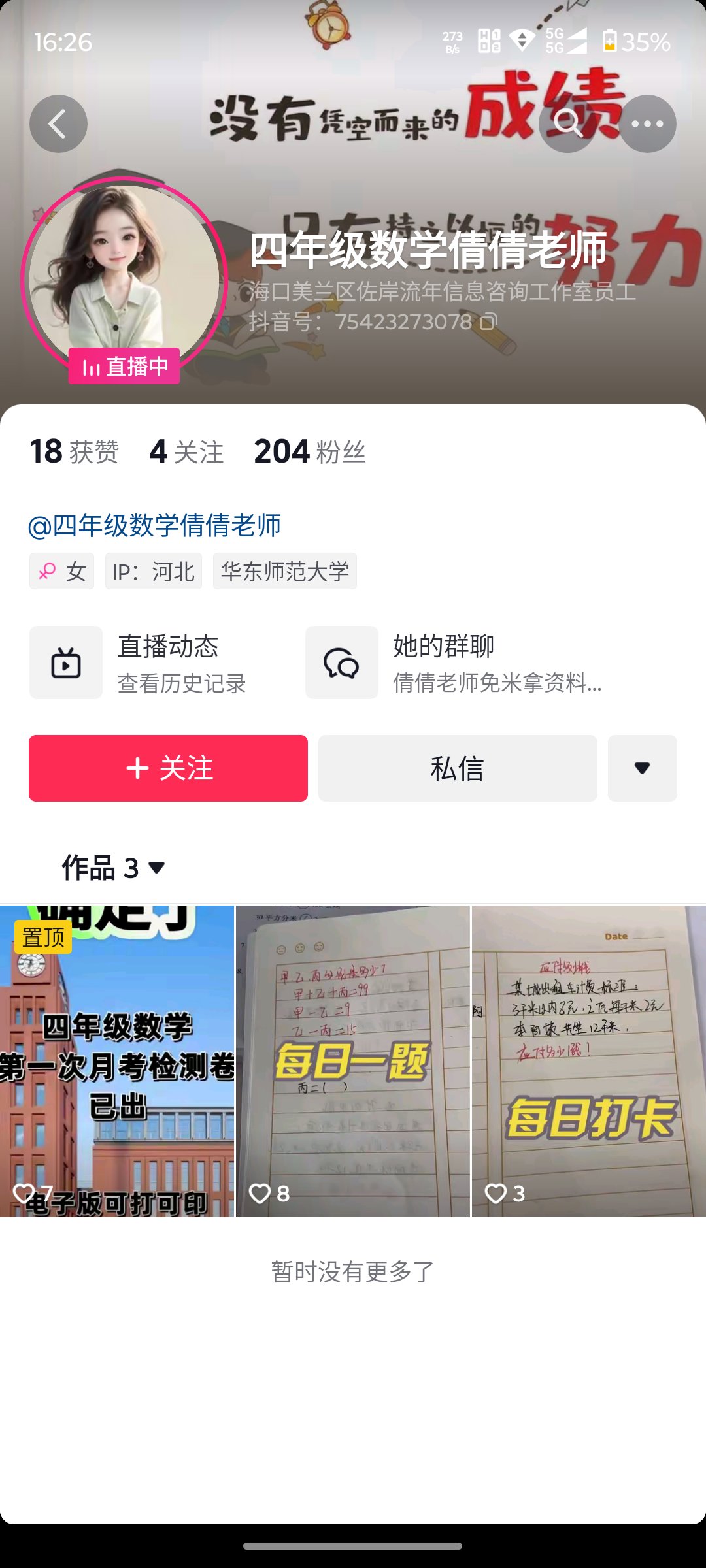The width and height of the screenshot is (706, 1568).
Task: View the 4 关注 following list
Action: coord(186,452)
